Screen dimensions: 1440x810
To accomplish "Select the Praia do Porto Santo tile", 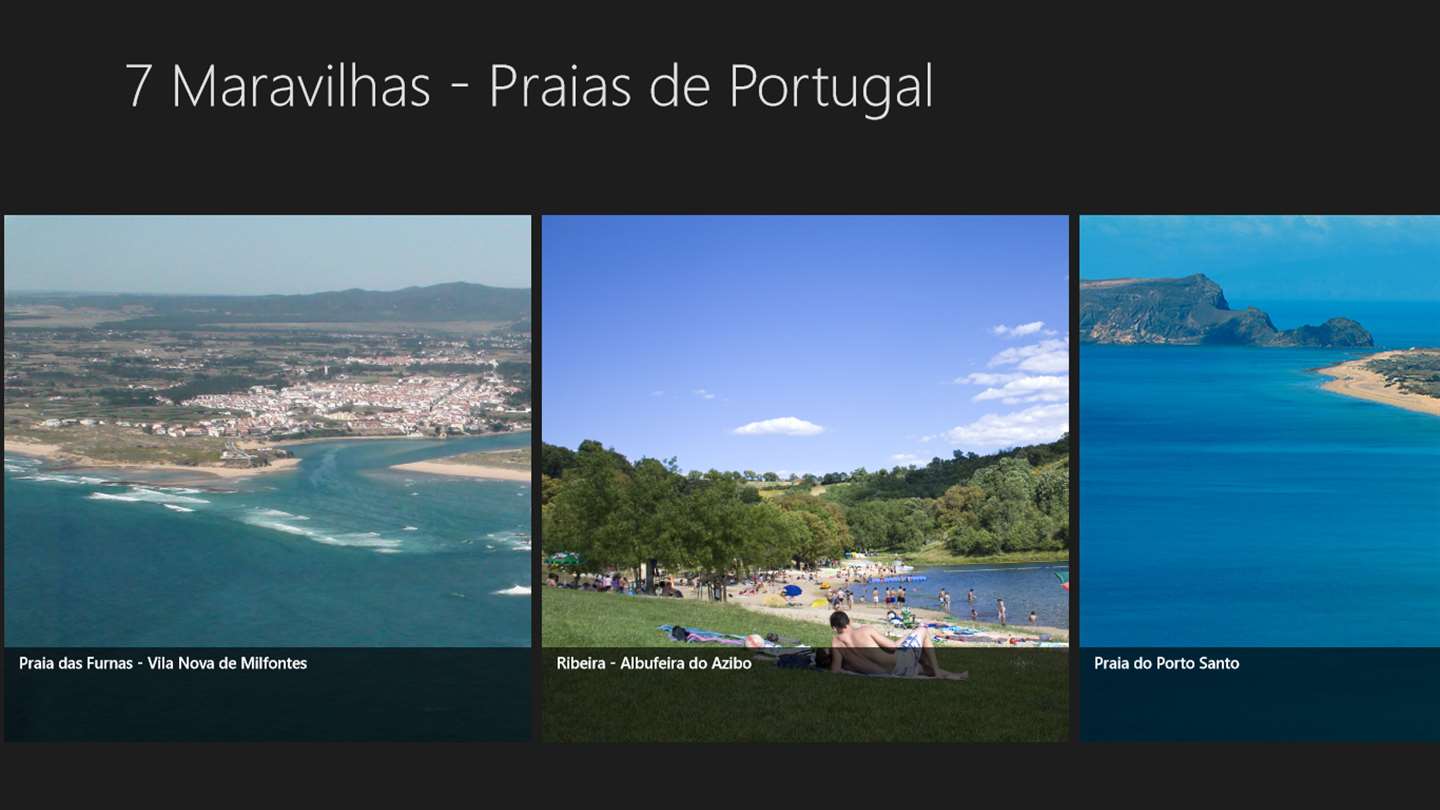I will pyautogui.click(x=1260, y=478).
